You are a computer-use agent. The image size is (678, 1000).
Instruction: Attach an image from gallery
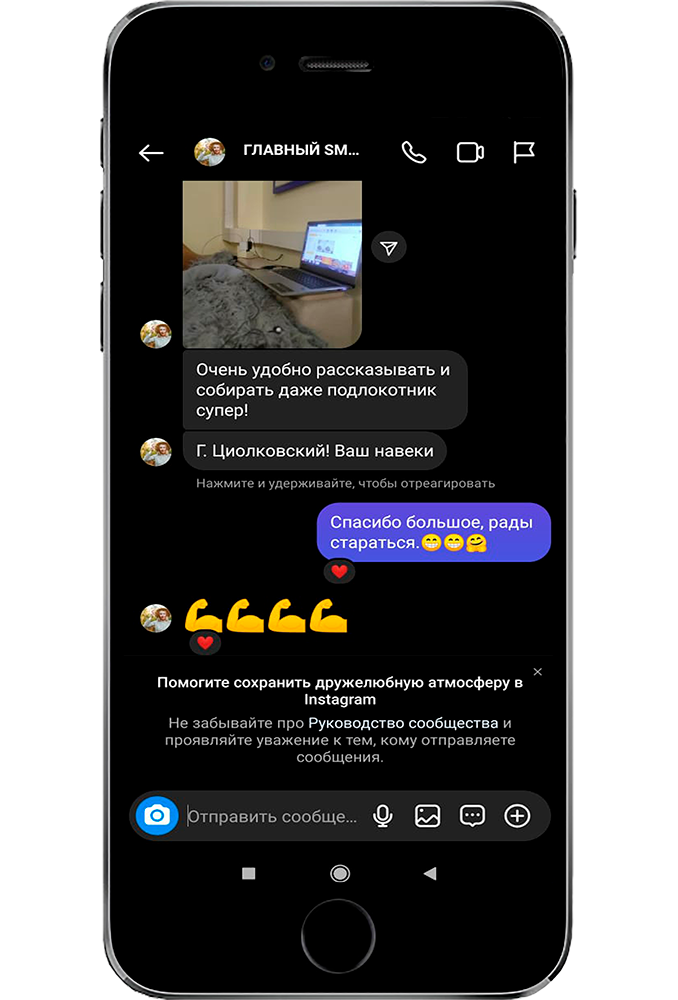428,816
